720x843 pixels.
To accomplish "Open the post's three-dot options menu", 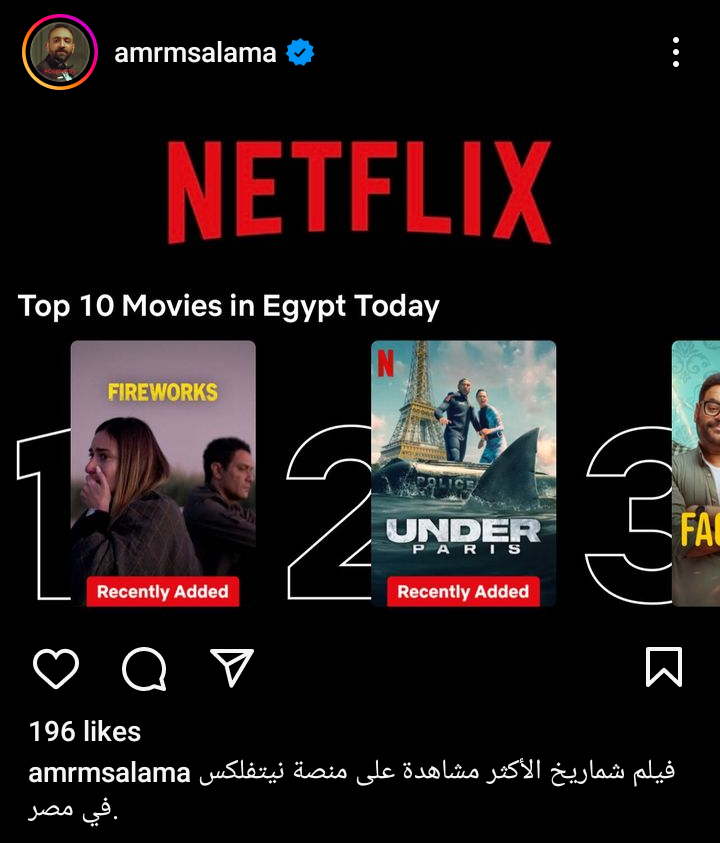I will 676,52.
